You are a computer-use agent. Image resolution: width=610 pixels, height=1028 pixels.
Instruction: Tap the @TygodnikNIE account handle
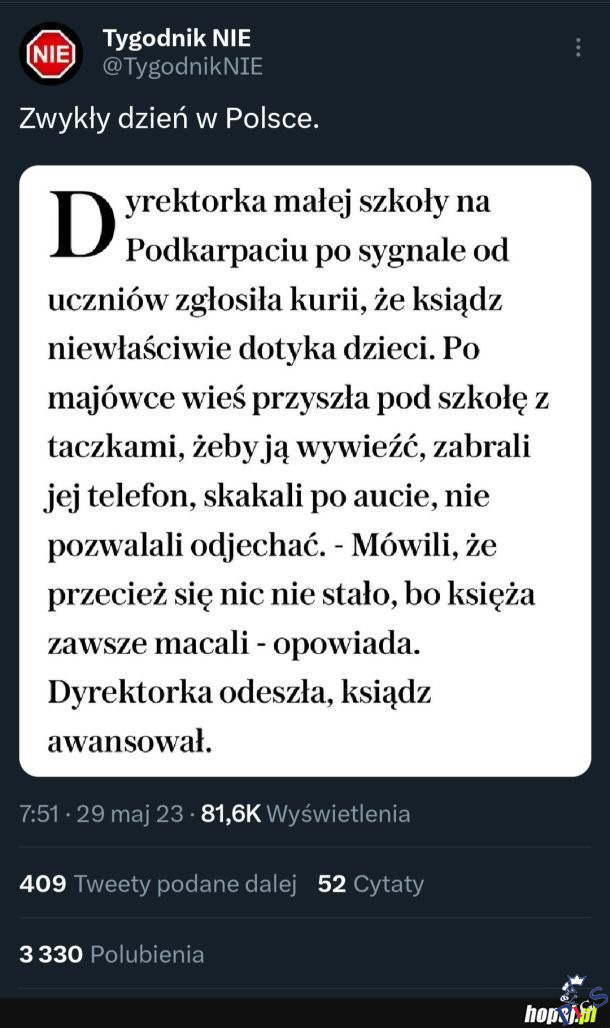click(x=182, y=67)
